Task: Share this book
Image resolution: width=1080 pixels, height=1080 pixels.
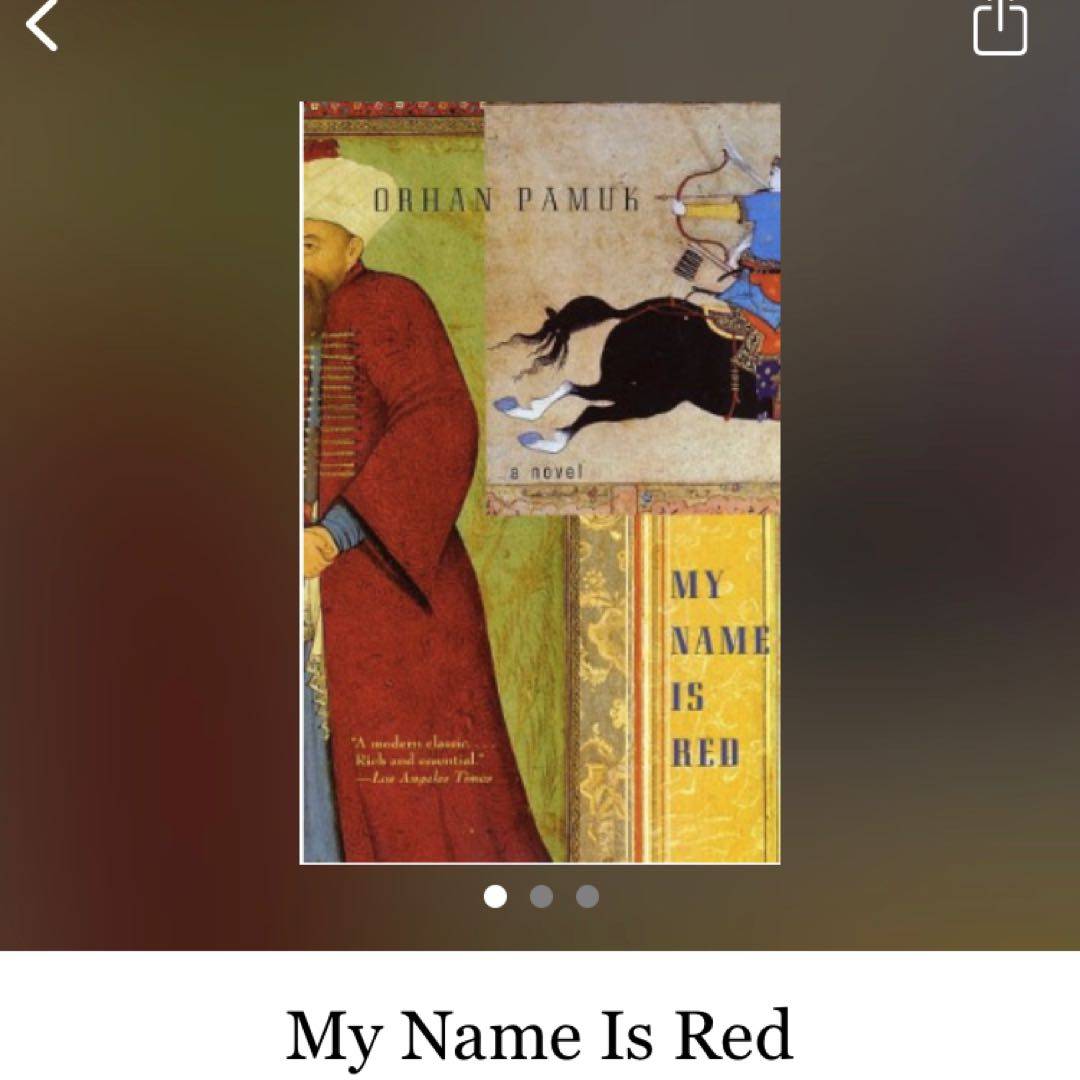Action: [x=1000, y=27]
